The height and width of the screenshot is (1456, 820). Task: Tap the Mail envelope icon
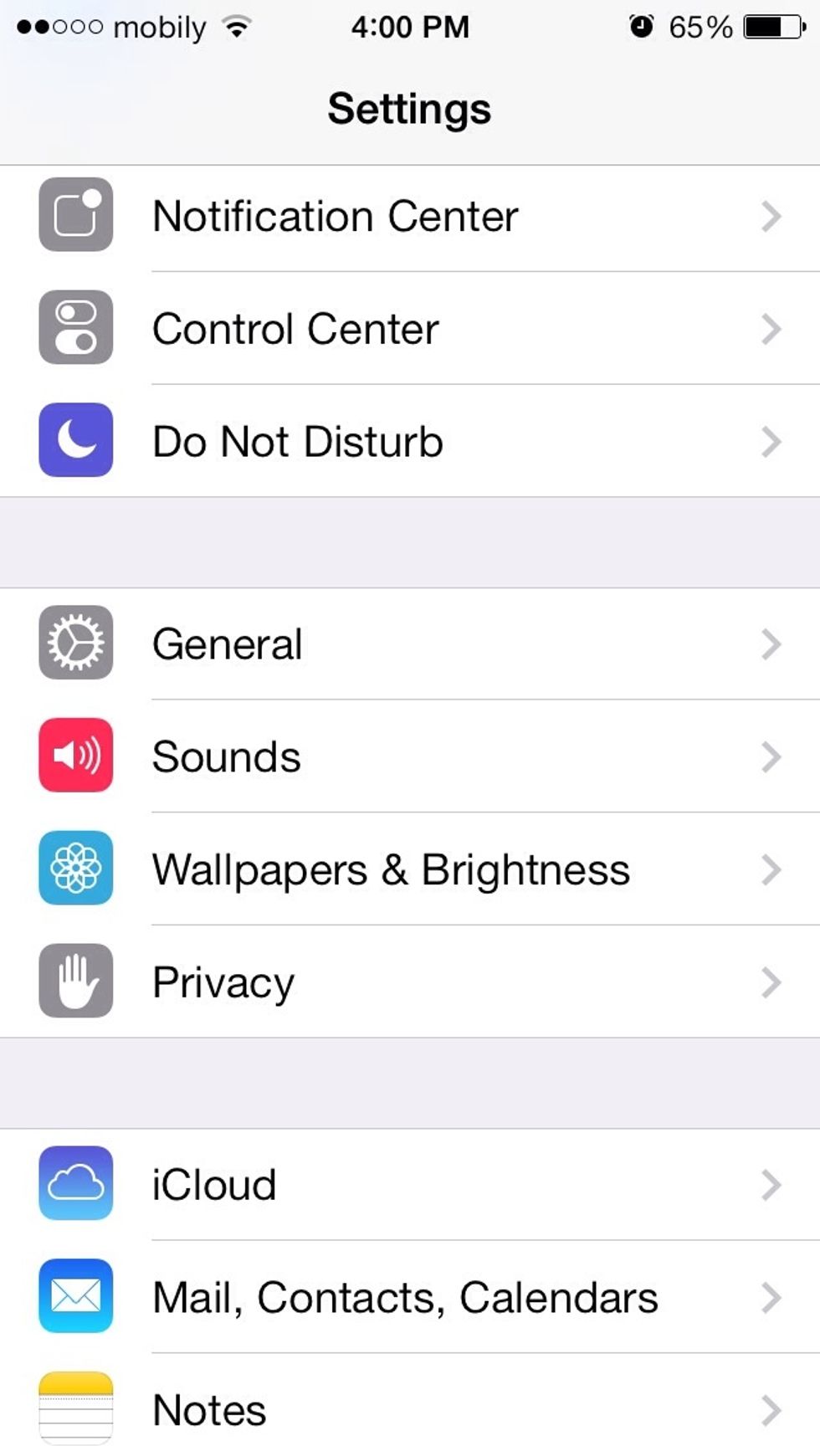point(75,1297)
